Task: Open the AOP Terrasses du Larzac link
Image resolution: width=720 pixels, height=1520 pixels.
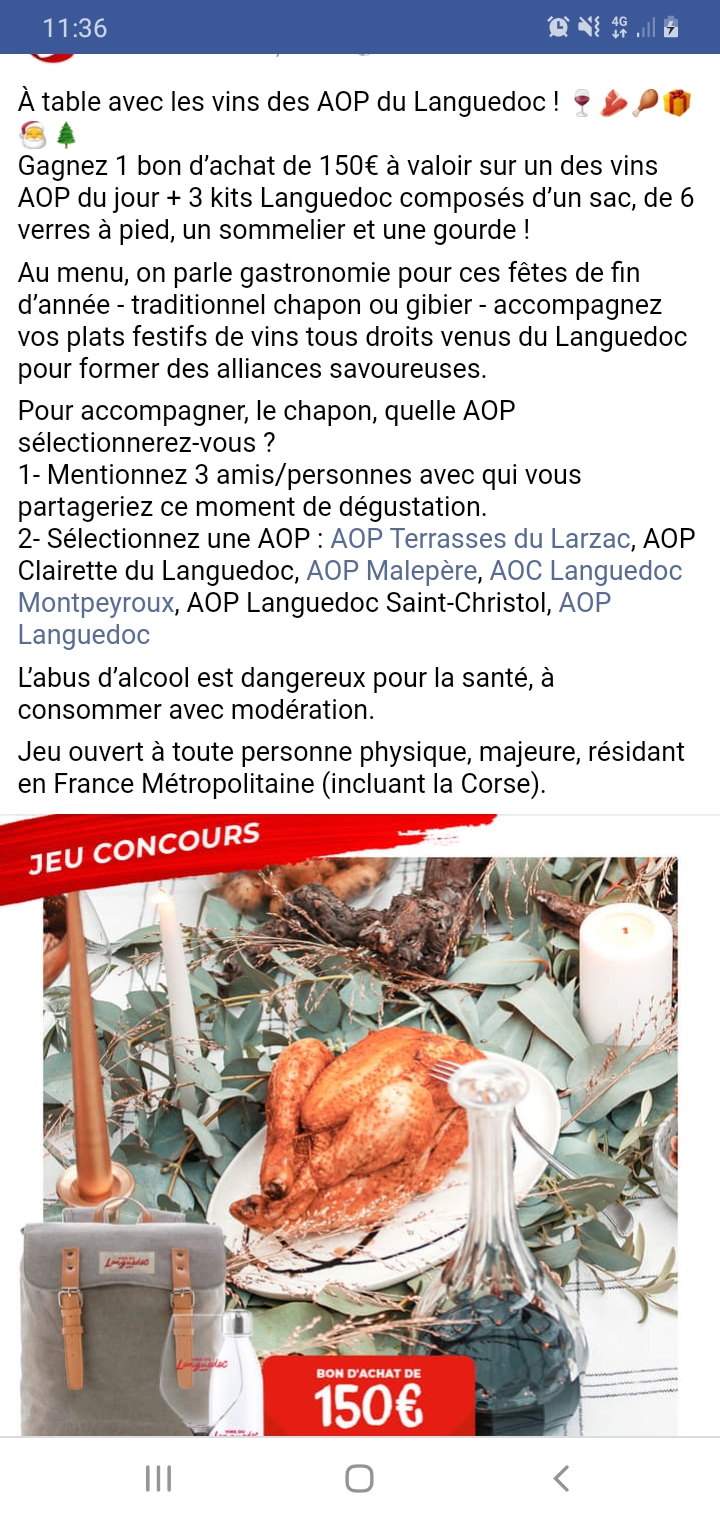Action: [x=480, y=539]
